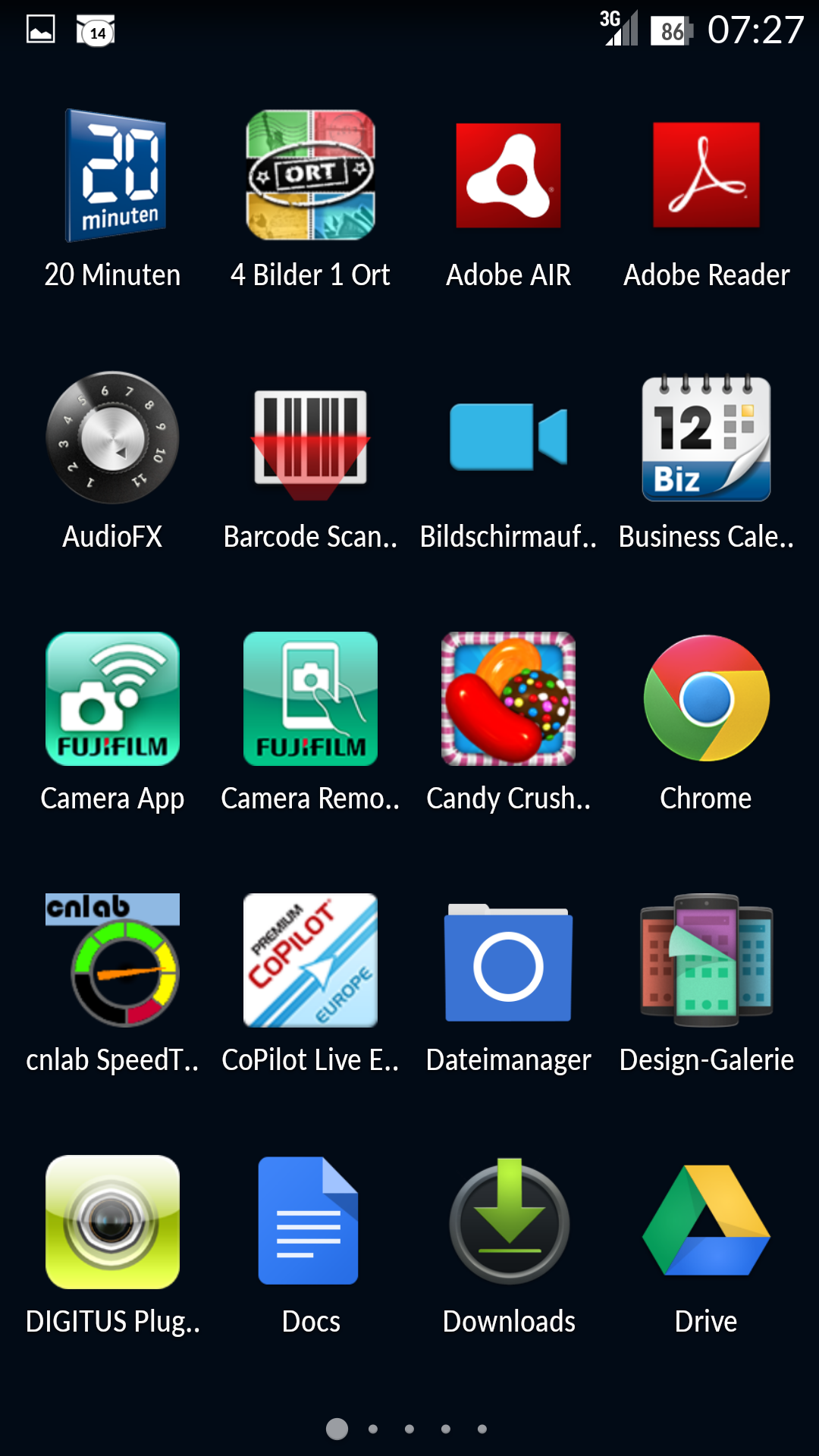Open the Chrome browser
The image size is (819, 1456).
pyautogui.click(x=706, y=699)
